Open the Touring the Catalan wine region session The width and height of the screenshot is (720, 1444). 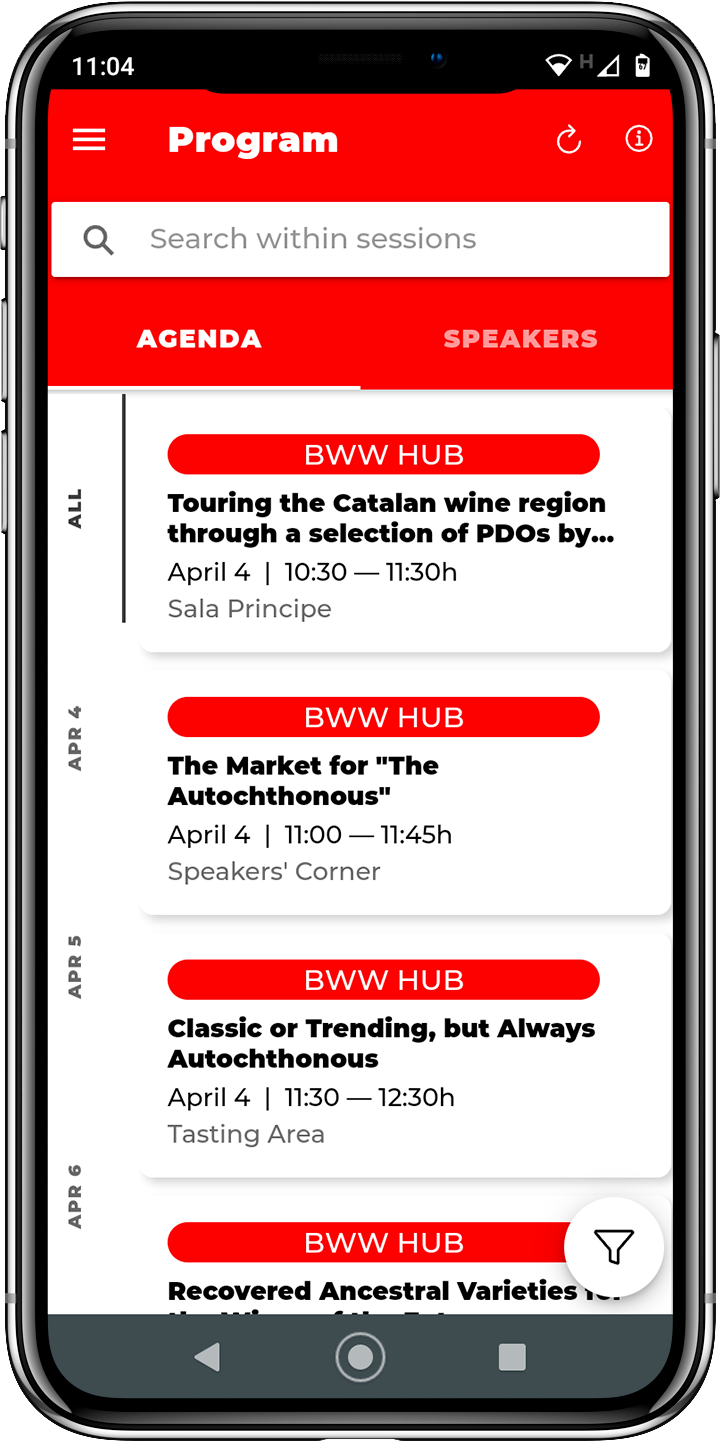(405, 527)
